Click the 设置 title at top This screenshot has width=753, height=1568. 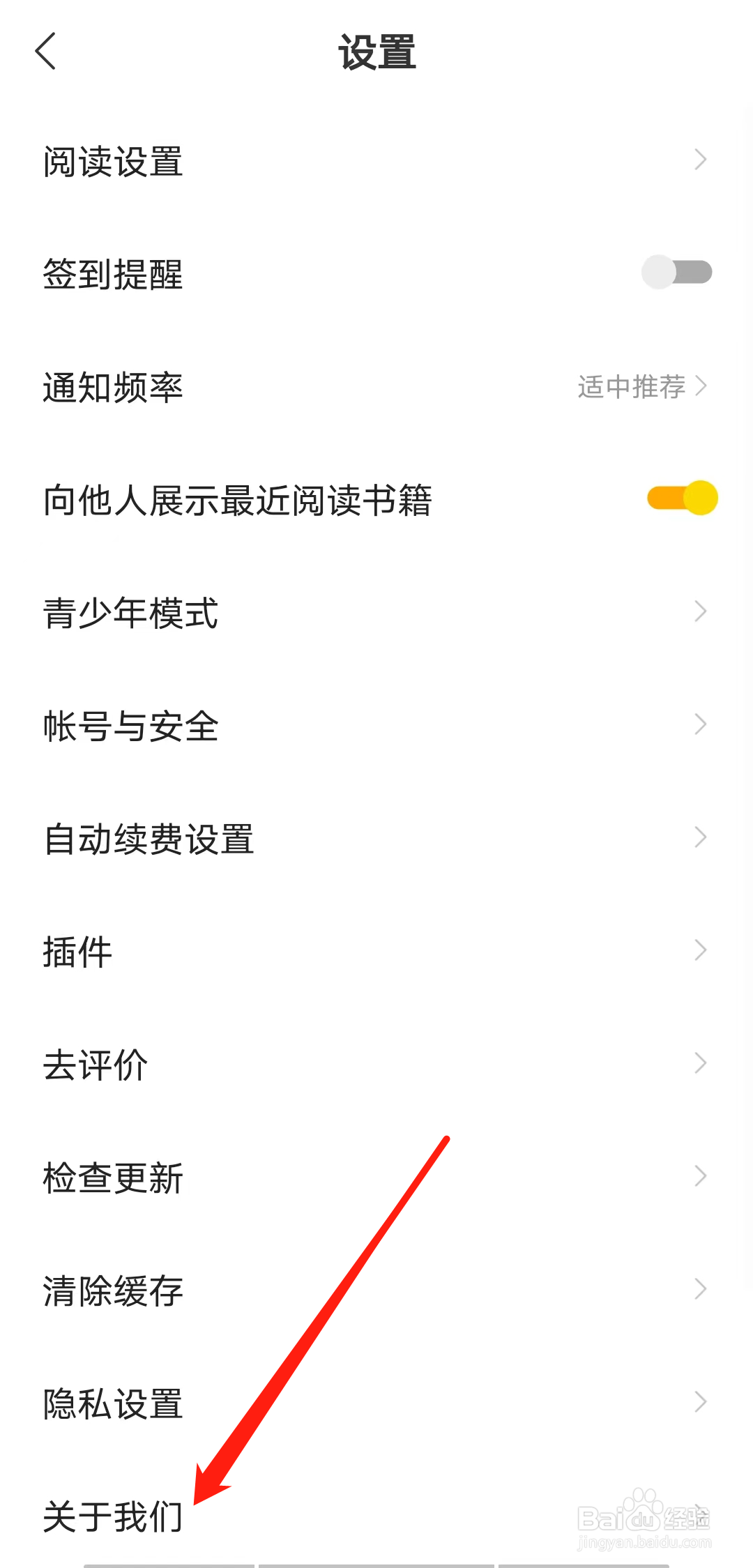(376, 54)
